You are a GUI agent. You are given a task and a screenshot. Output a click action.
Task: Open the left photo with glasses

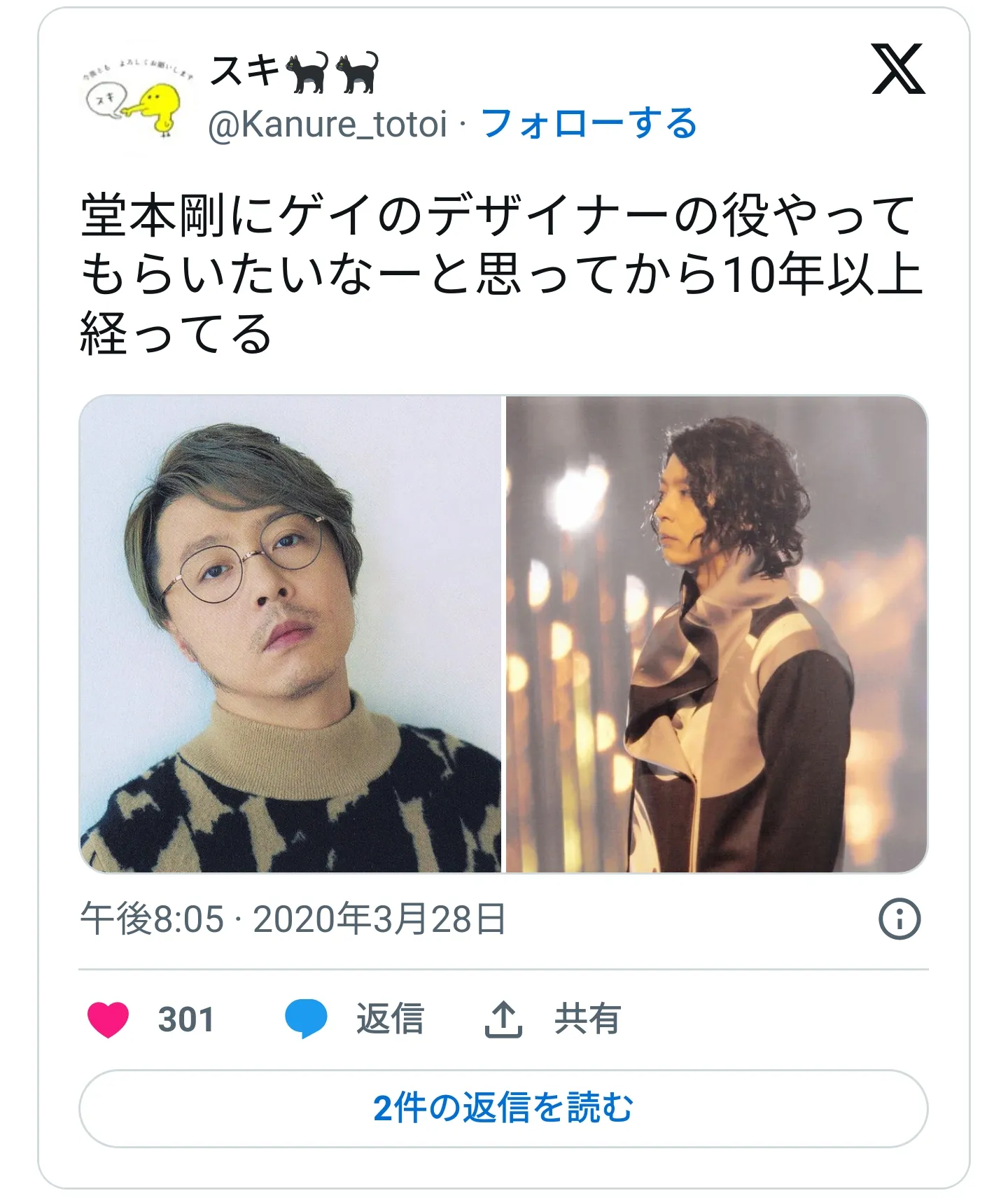point(290,634)
